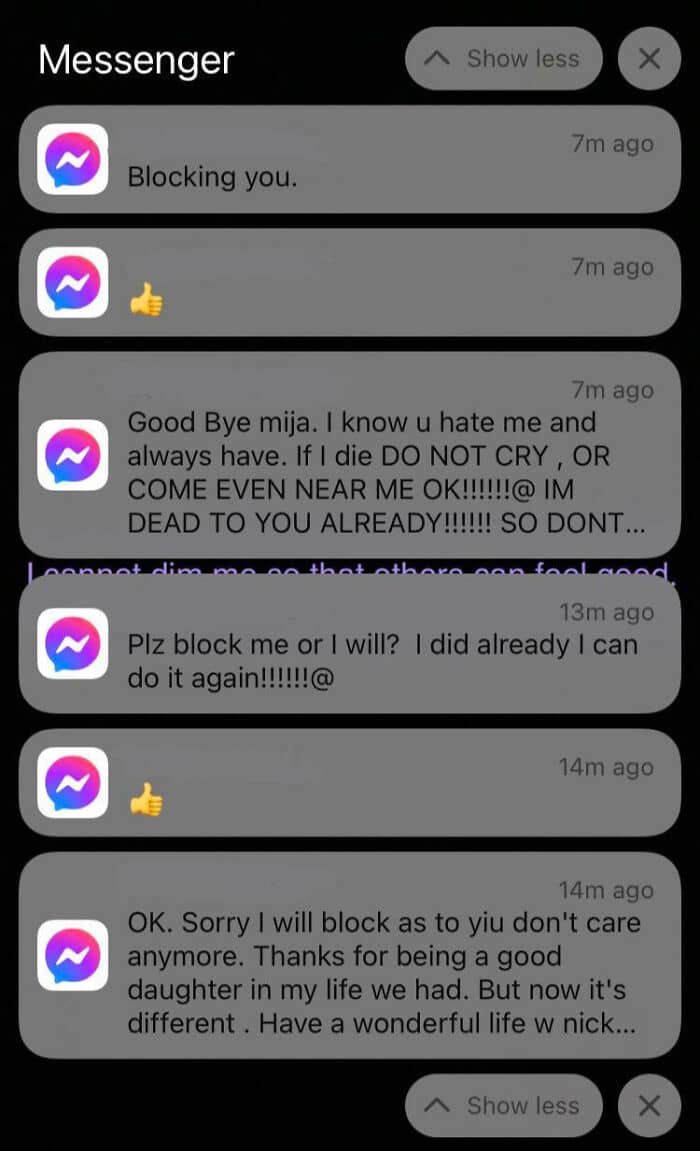Open the 7m ago thumbs-up notification
This screenshot has height=1151, width=700.
pyautogui.click(x=350, y=283)
